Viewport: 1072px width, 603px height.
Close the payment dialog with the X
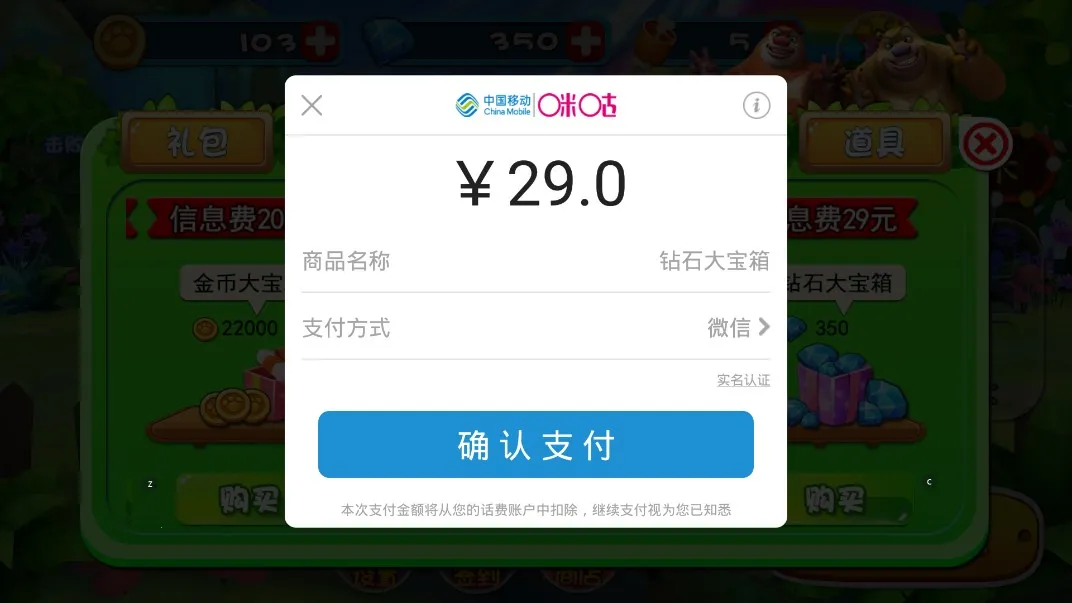[x=312, y=105]
